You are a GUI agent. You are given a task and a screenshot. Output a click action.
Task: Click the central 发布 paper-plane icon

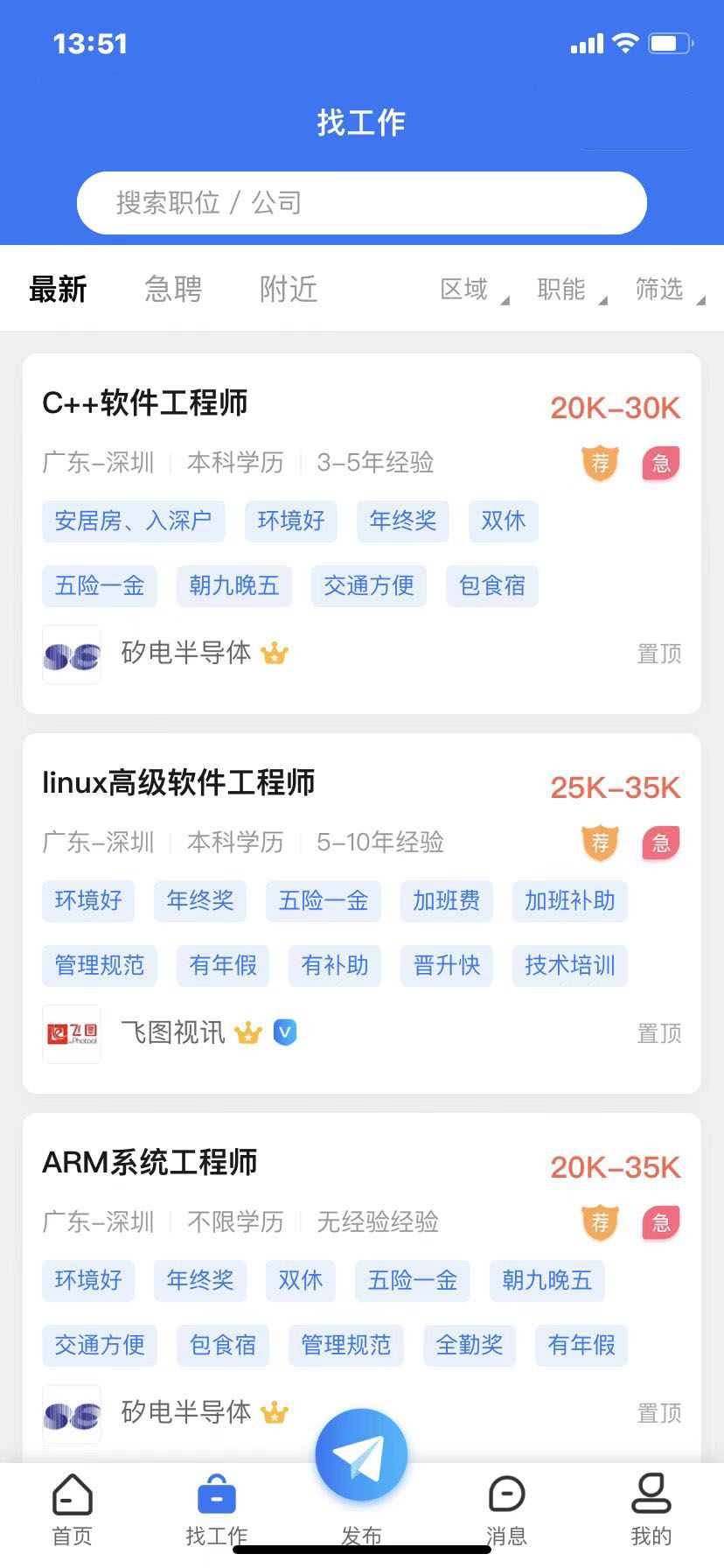[361, 1454]
